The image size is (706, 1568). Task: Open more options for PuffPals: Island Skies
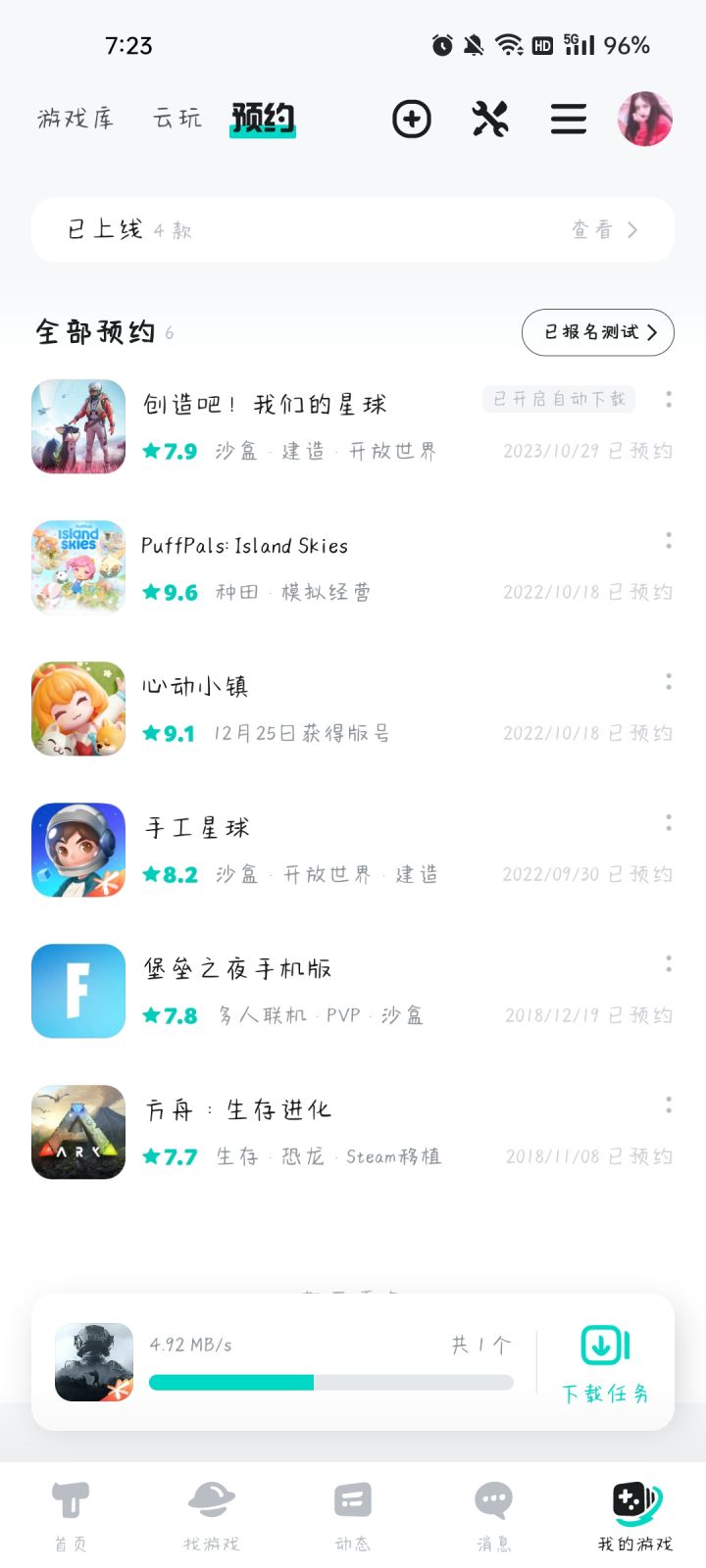[x=669, y=540]
